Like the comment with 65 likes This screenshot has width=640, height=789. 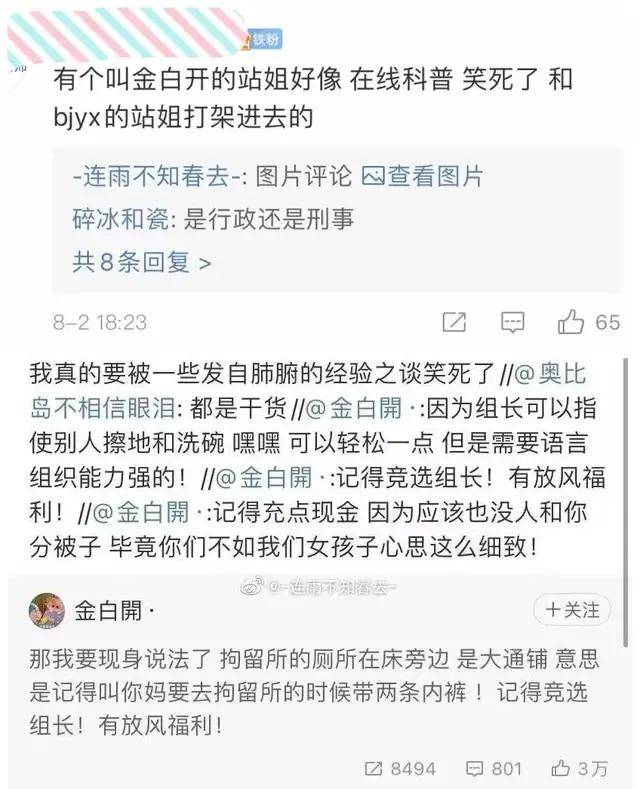(x=572, y=322)
